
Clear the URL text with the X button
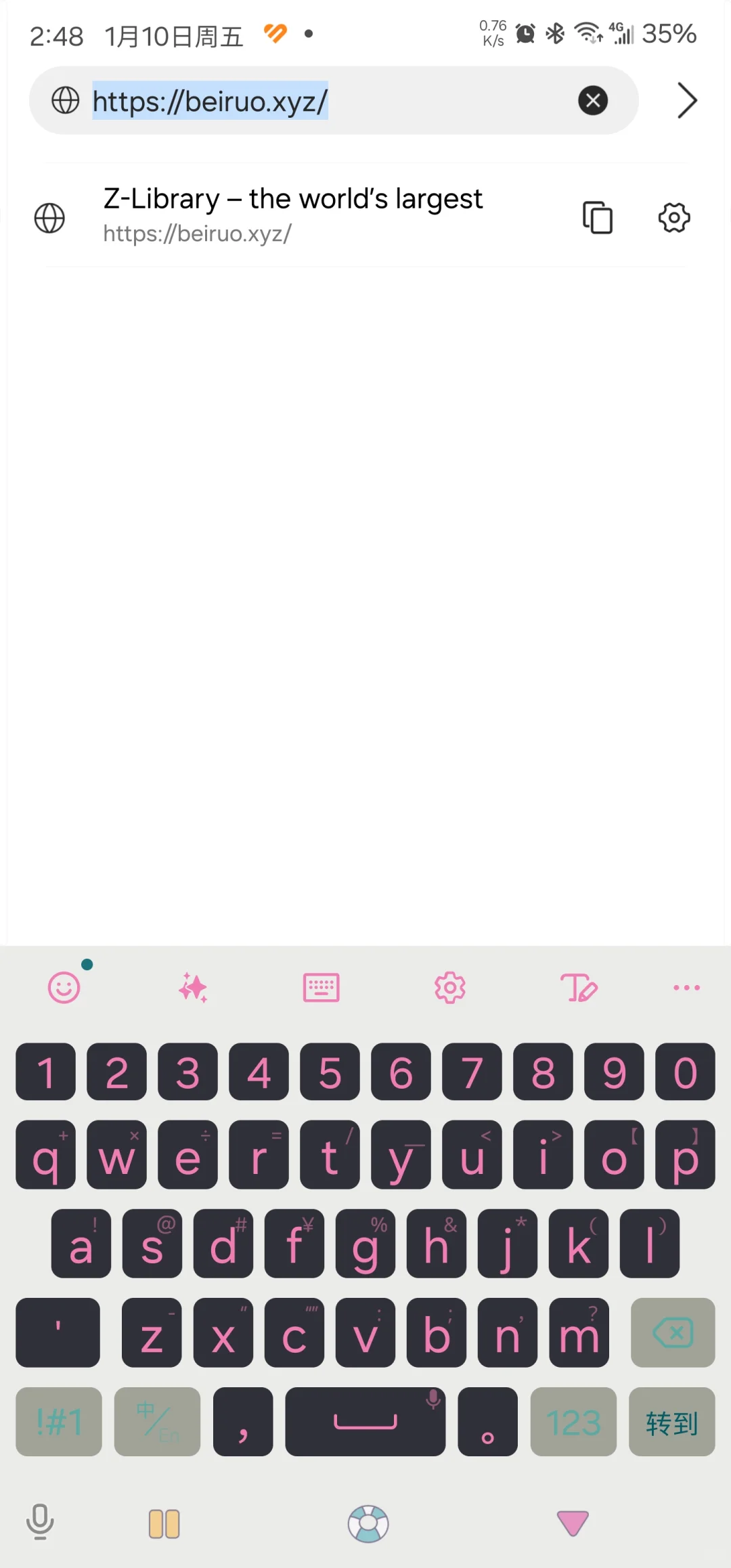[x=593, y=101]
